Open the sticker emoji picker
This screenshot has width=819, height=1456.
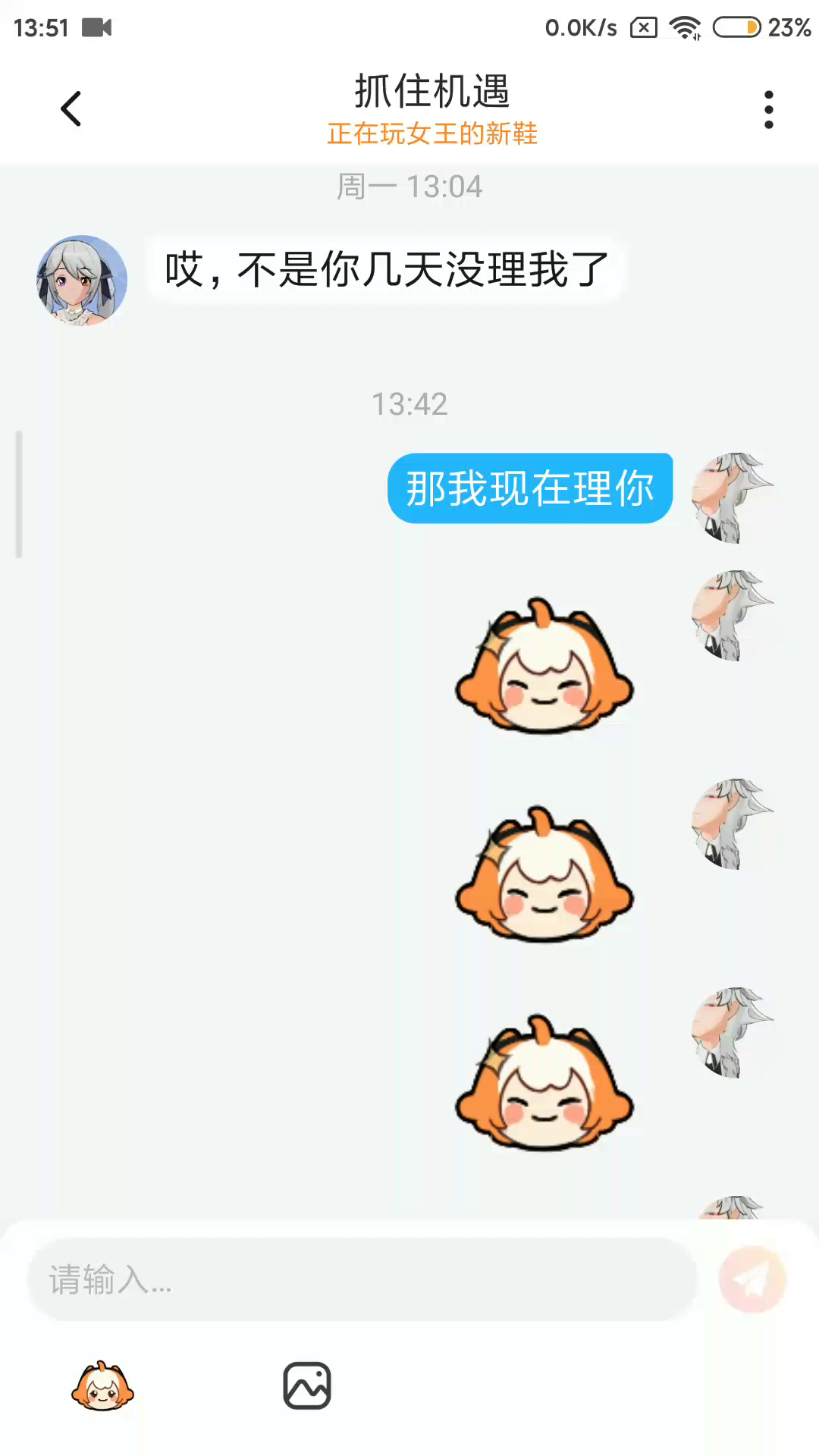[102, 1386]
